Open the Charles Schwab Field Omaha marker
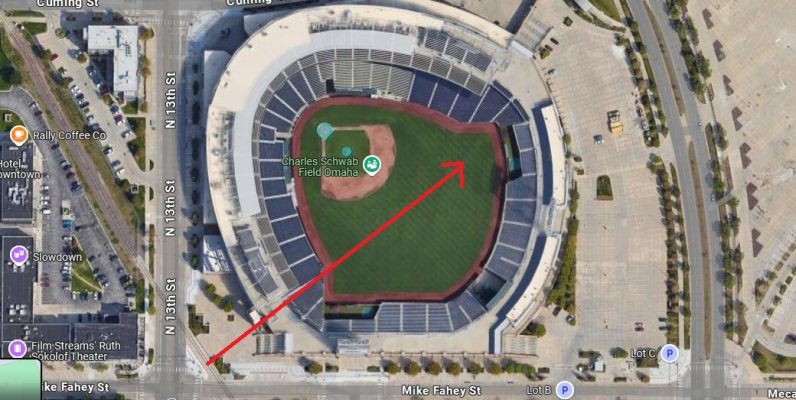 click(372, 165)
